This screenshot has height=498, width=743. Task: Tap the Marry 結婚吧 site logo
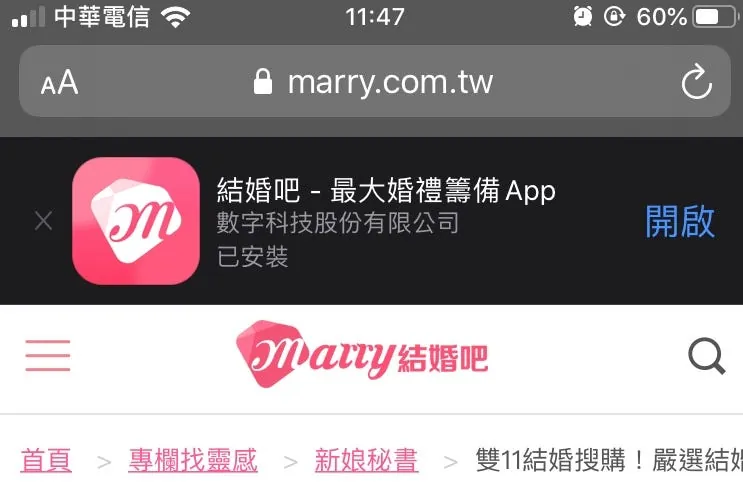click(x=362, y=355)
